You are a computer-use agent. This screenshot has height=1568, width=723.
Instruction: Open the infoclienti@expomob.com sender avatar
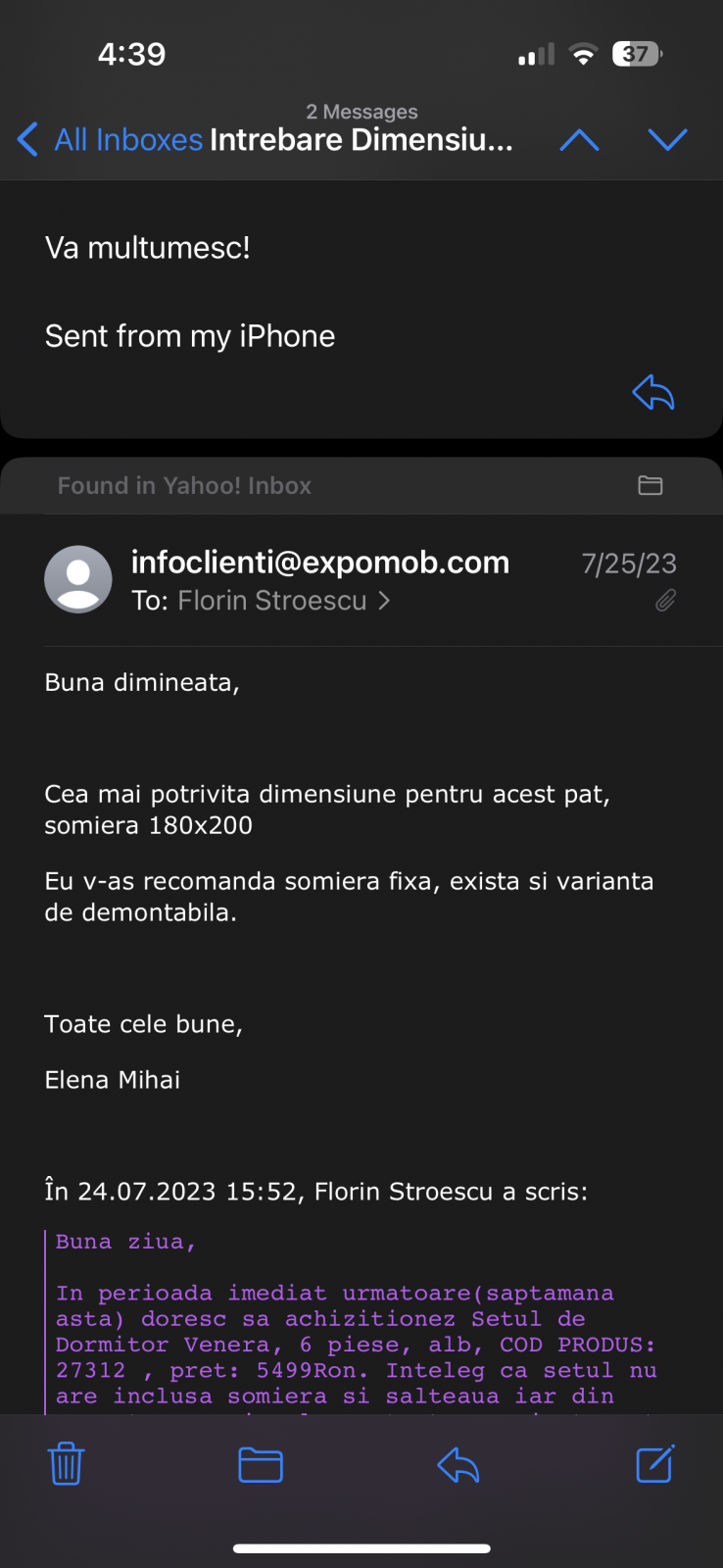[x=78, y=579]
